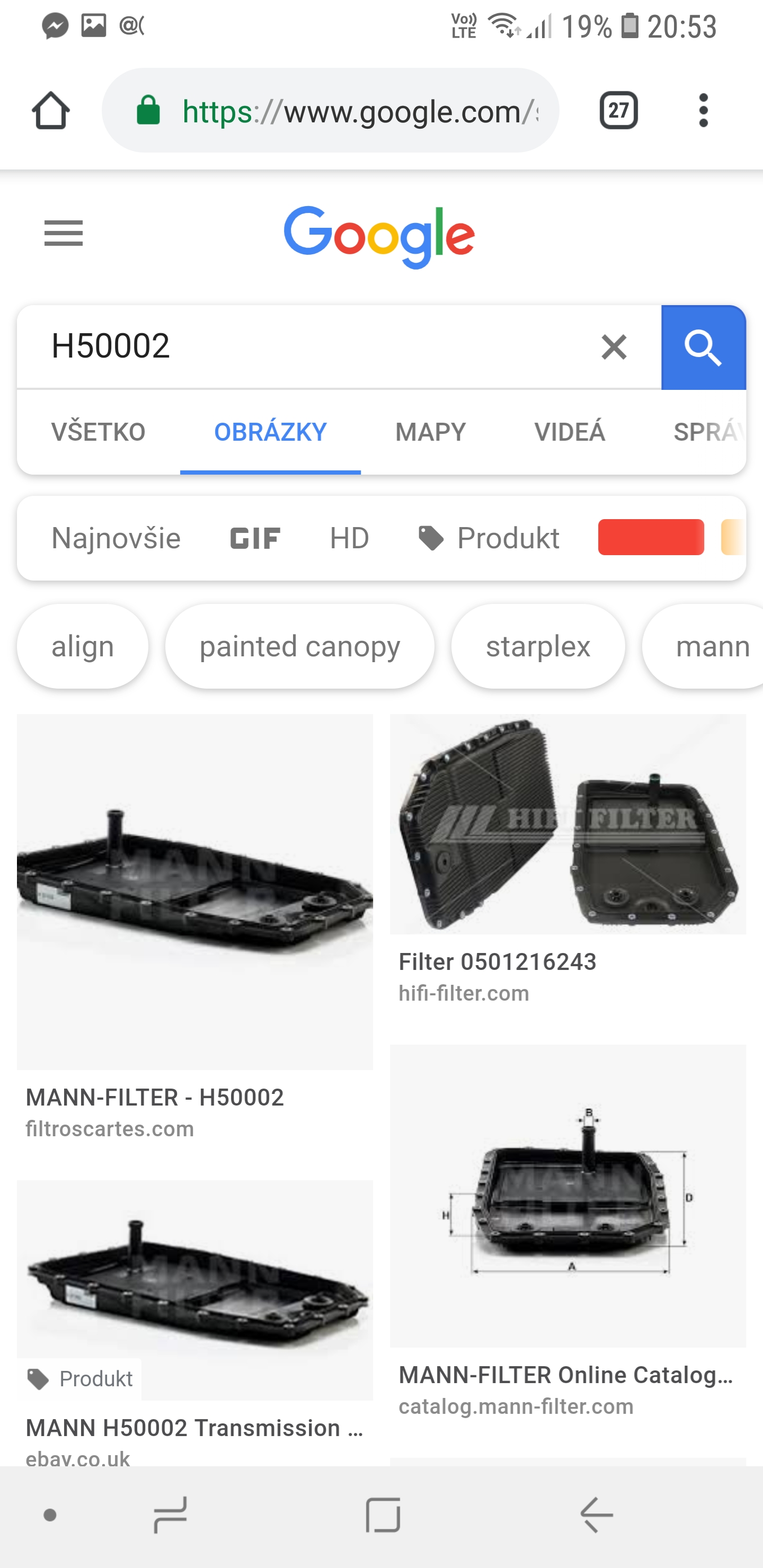Switch to the VŠETKO tab
The height and width of the screenshot is (1568, 763).
tap(98, 432)
